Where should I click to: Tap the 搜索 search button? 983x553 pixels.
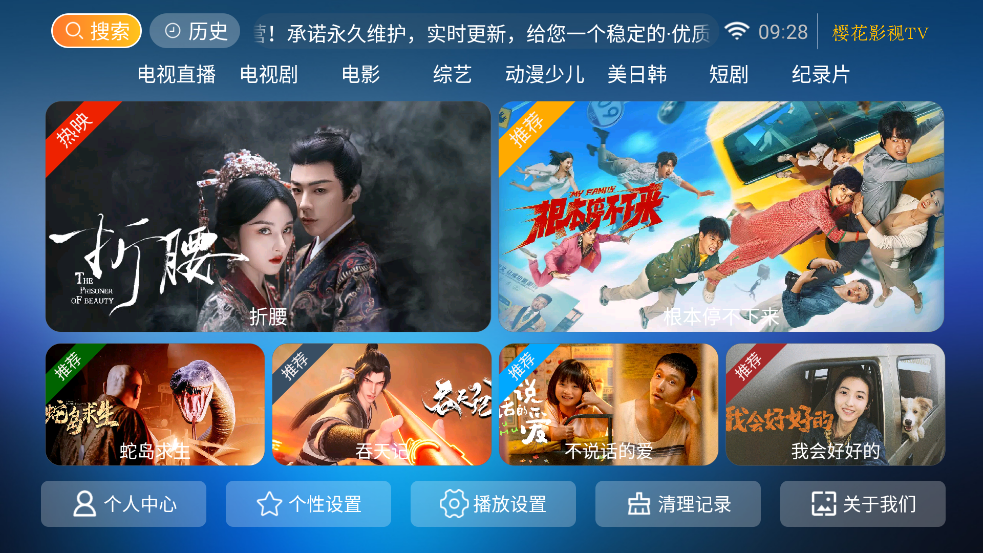(x=96, y=31)
